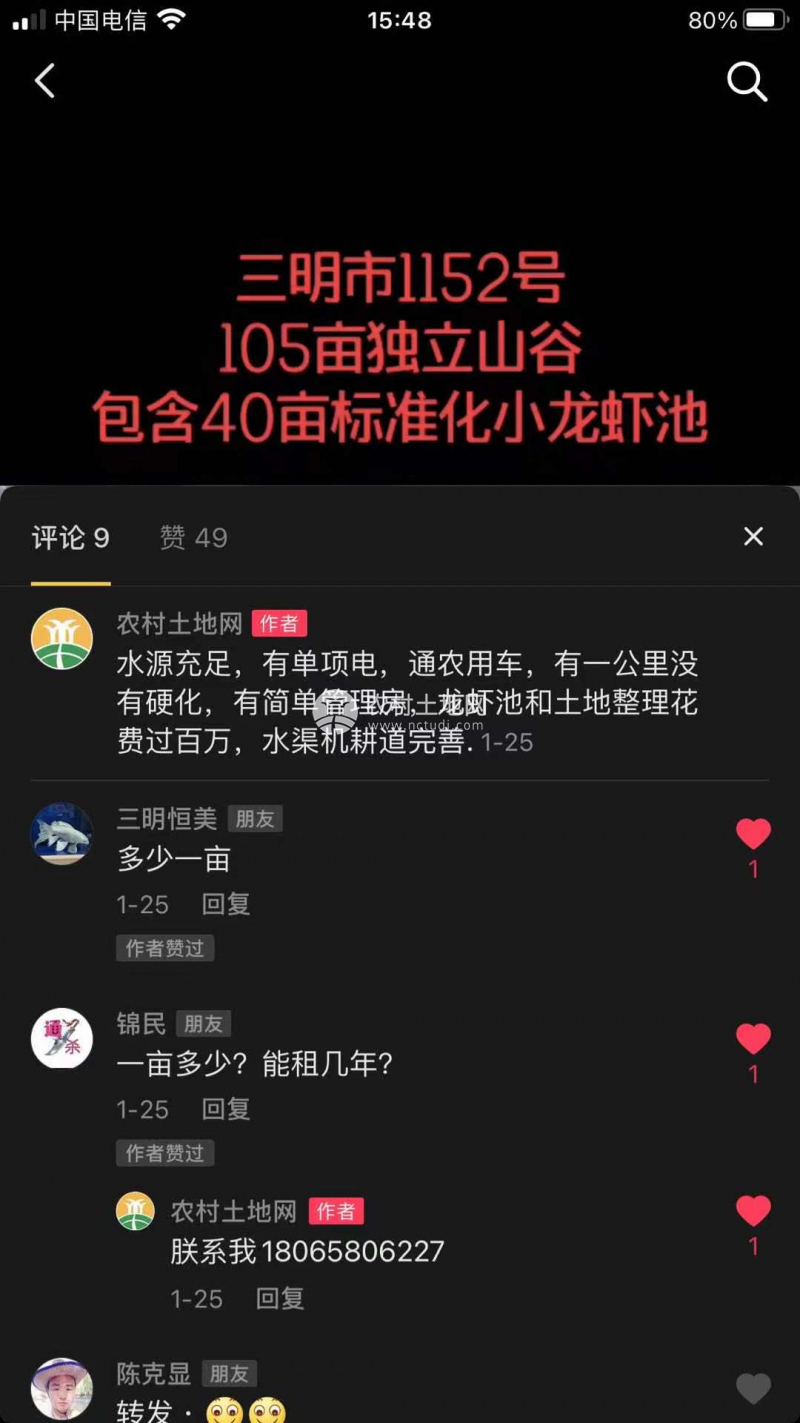Like the author's reply with phone number
800x1423 pixels.
(753, 1211)
